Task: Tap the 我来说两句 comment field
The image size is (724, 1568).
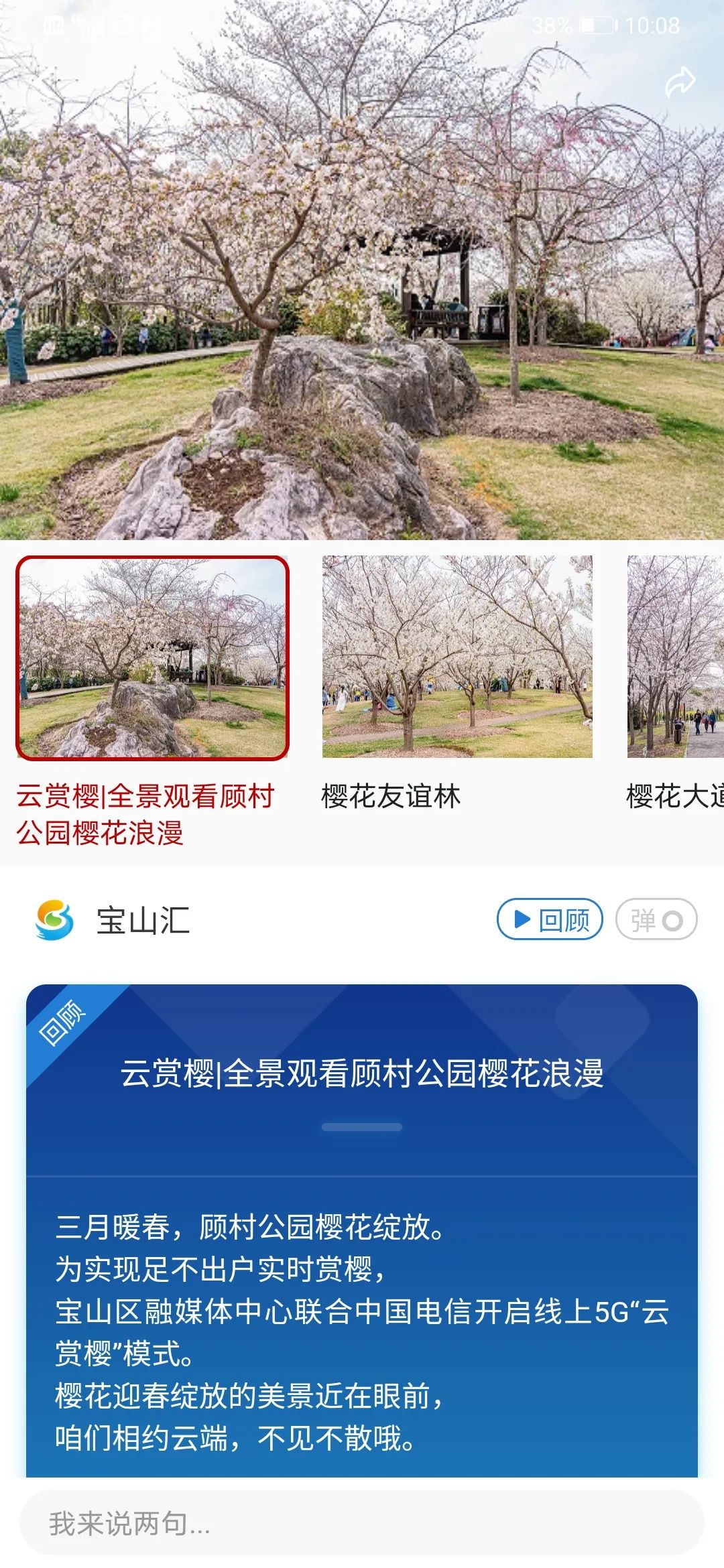Action: tap(362, 1523)
